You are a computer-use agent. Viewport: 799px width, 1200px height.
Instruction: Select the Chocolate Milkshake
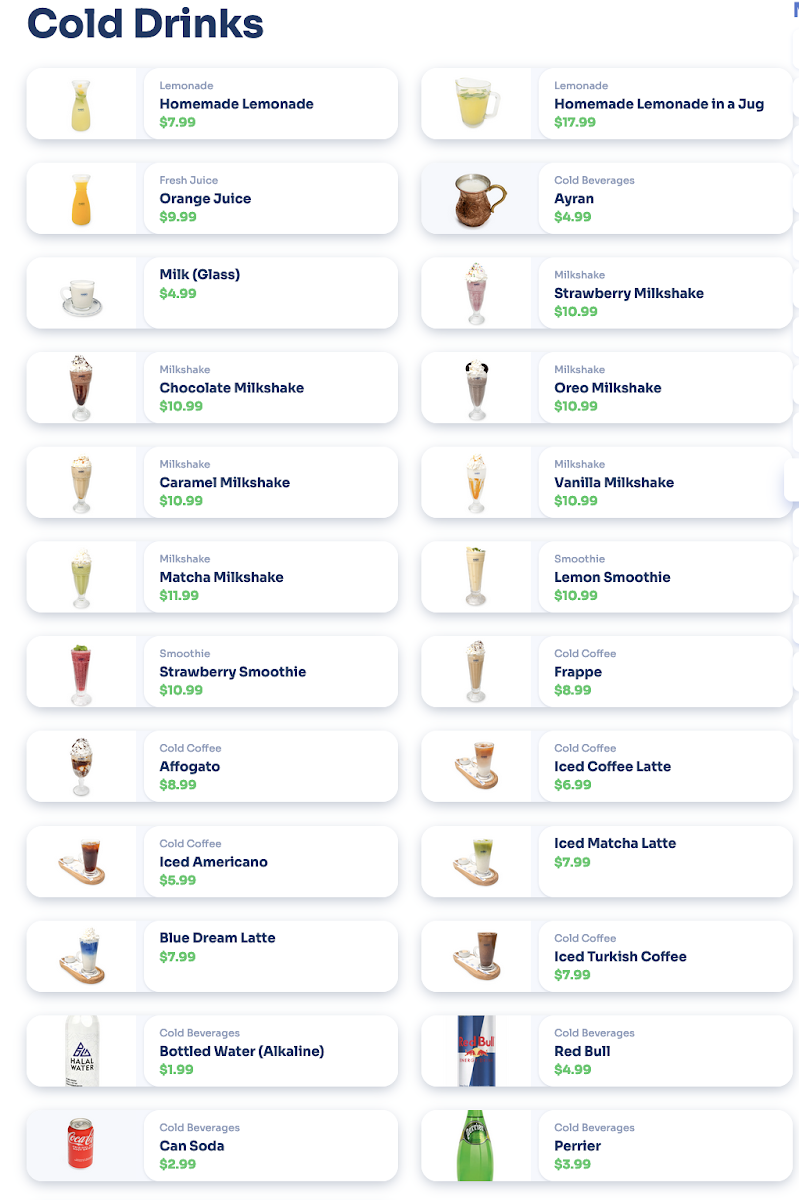pos(212,388)
